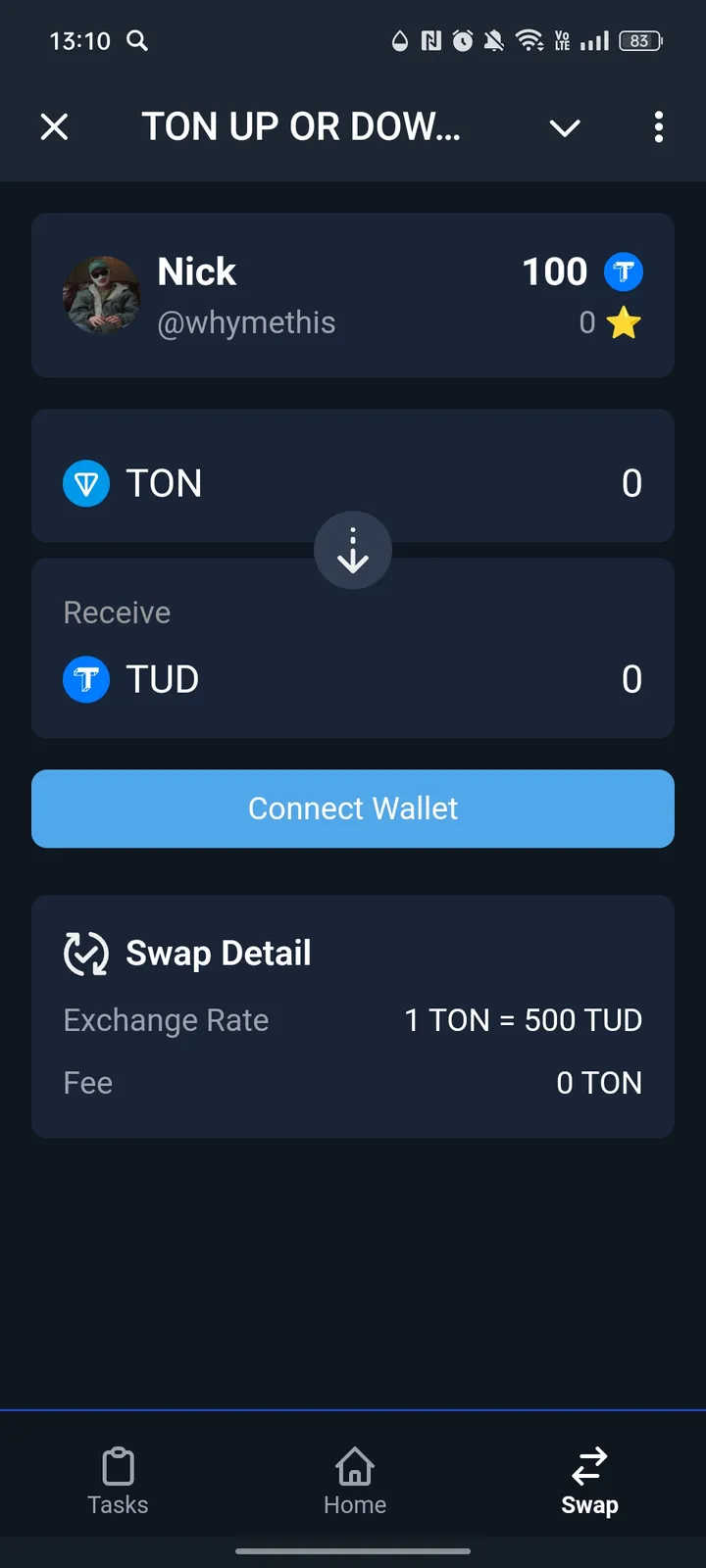Click the TUD icon next to 100 balance
Viewport: 706px width, 1568px height.
pyautogui.click(x=622, y=271)
